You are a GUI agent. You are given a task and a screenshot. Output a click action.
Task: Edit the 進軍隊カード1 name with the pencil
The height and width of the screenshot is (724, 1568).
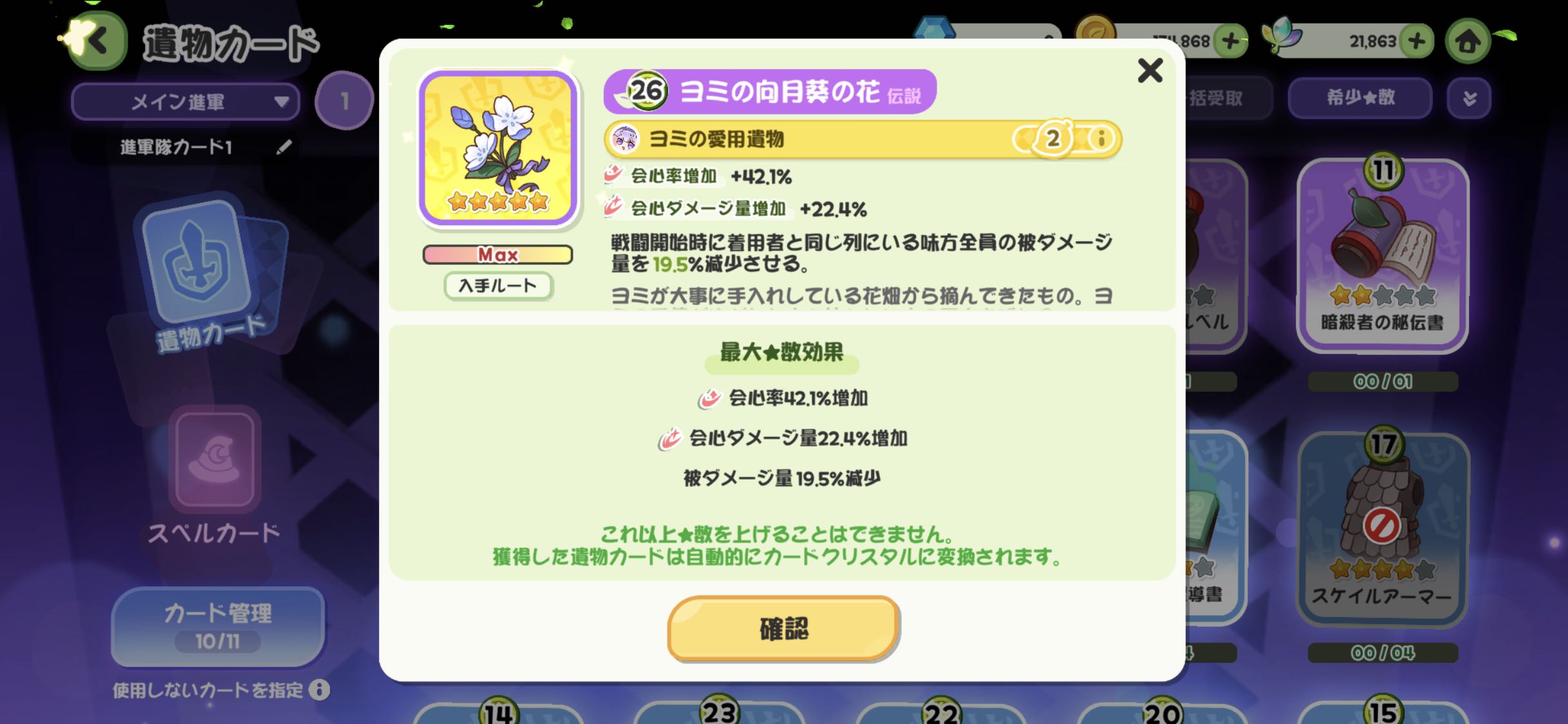pos(284,147)
